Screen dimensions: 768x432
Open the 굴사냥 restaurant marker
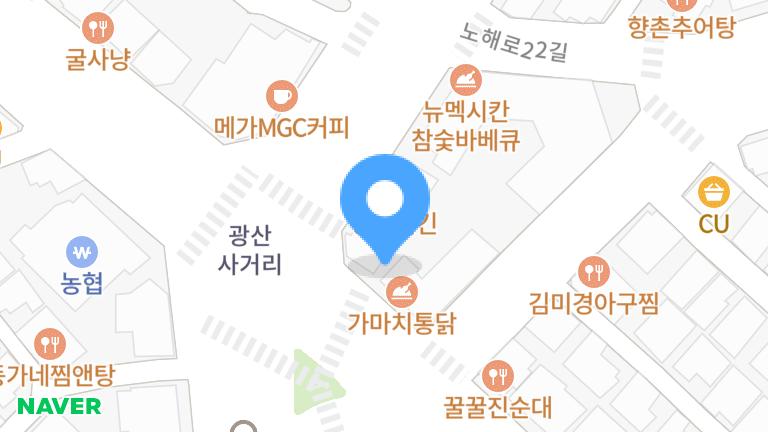[98, 27]
